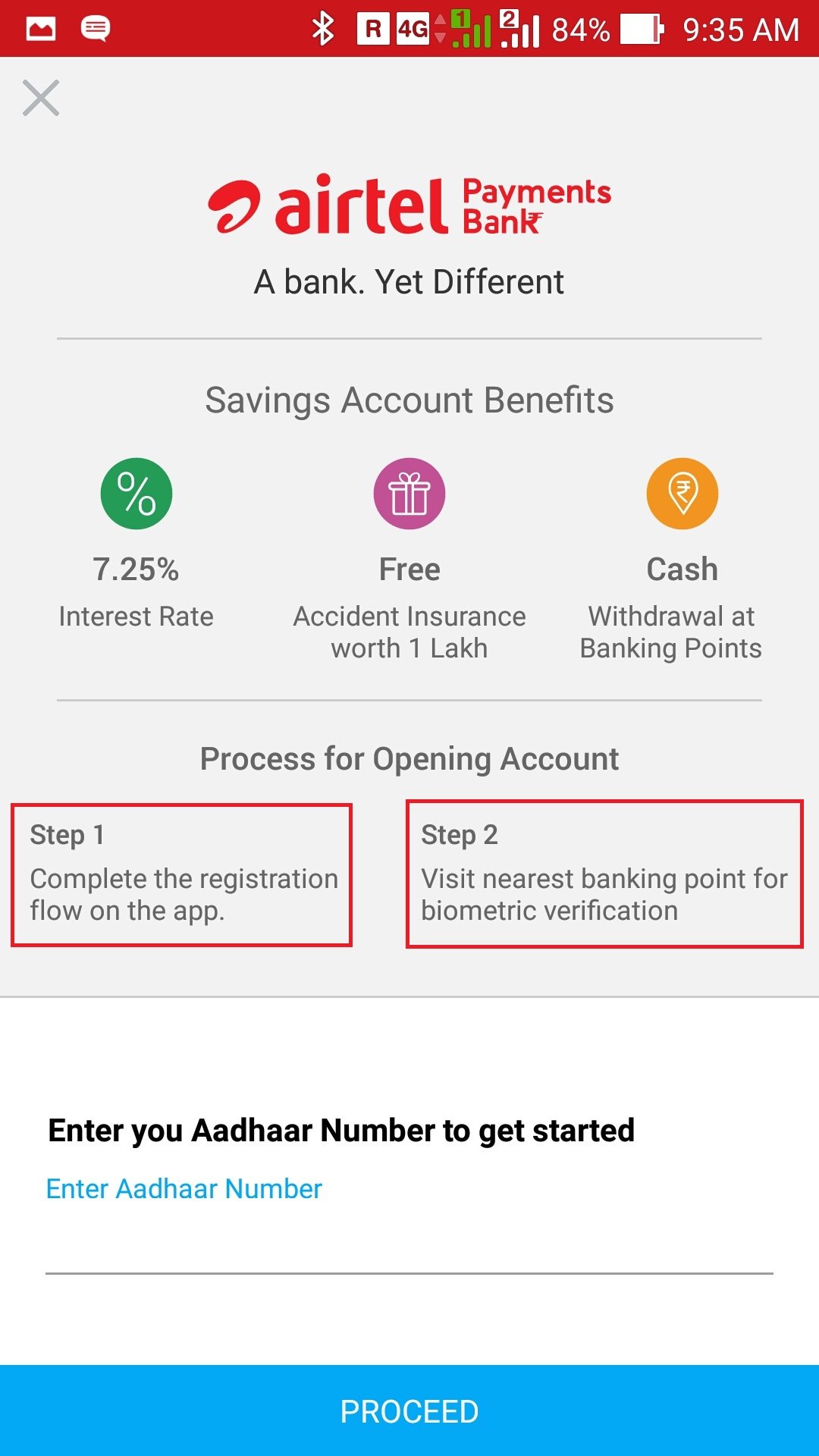Close the Airtel Payments Bank screen
The image size is (819, 1456).
[41, 98]
